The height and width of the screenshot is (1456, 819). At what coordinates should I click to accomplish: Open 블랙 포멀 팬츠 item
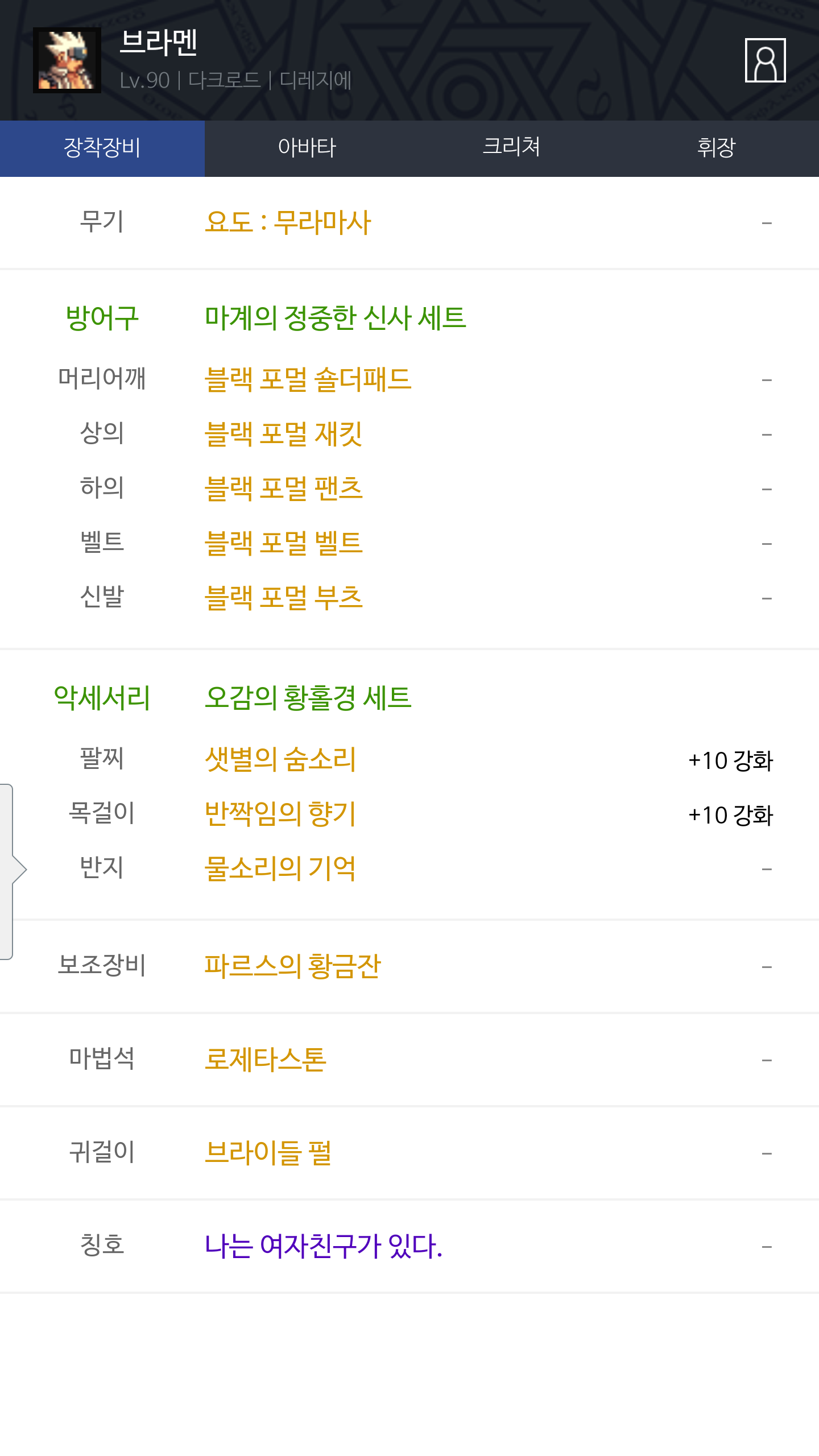(283, 489)
